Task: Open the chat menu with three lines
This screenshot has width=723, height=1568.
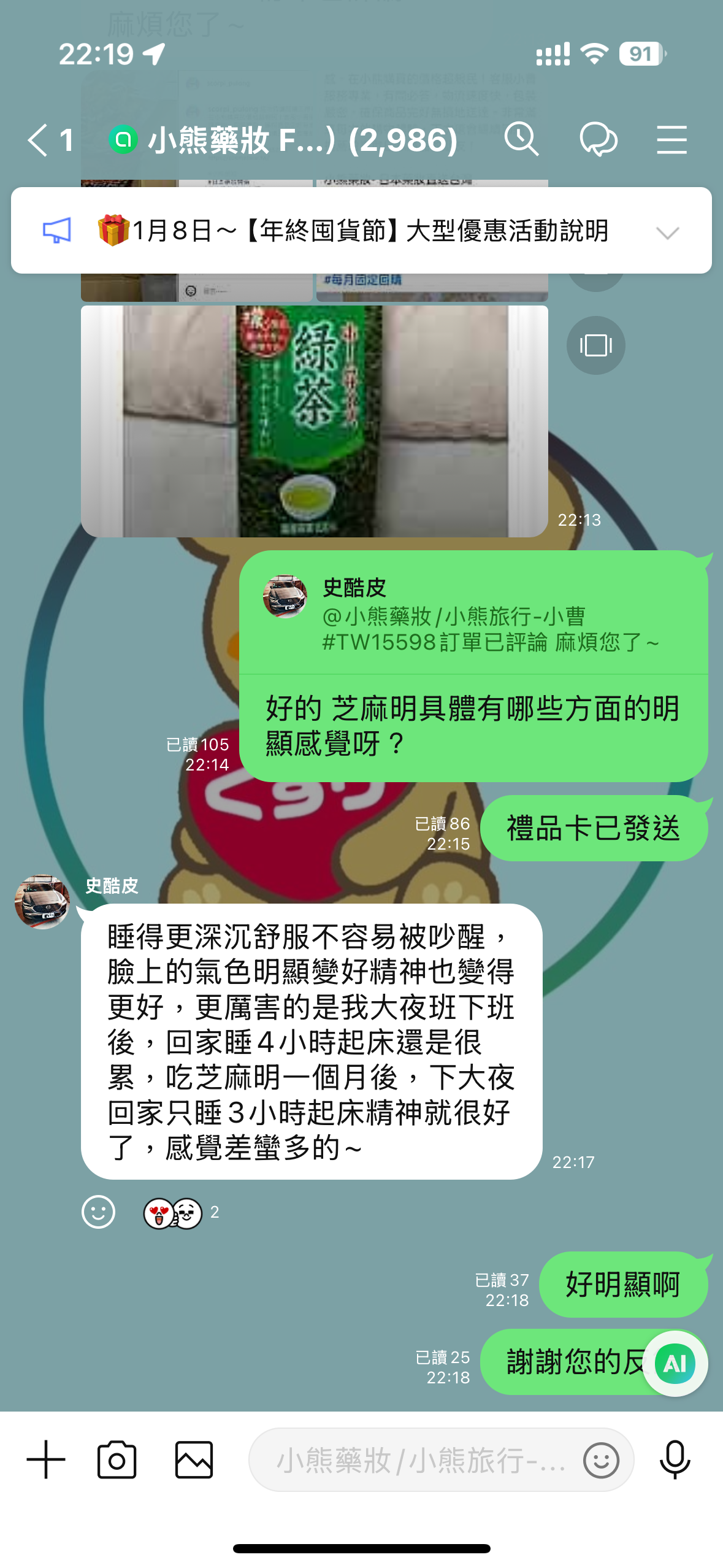Action: point(671,140)
